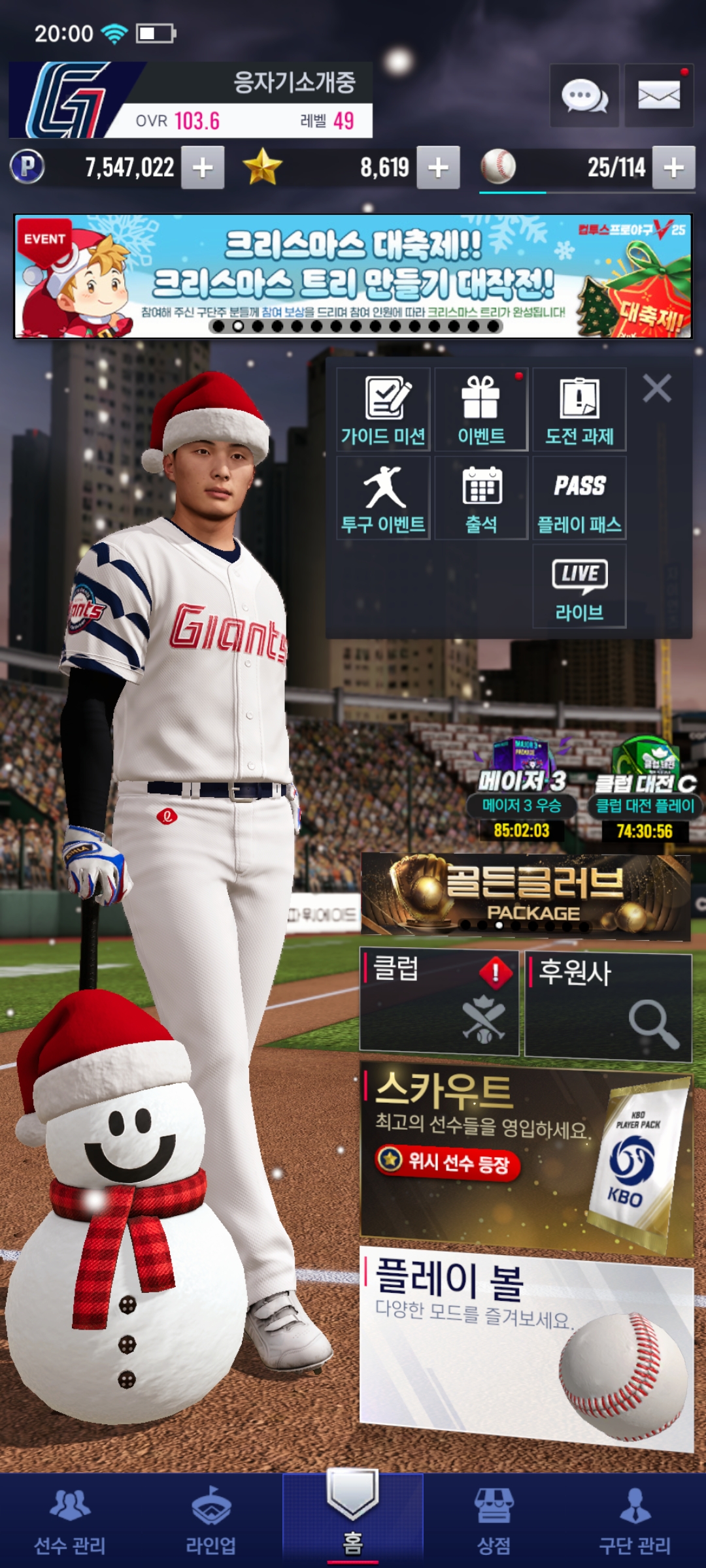Open the 이벤트 gift menu
Image resolution: width=706 pixels, height=1568 pixels.
481,410
